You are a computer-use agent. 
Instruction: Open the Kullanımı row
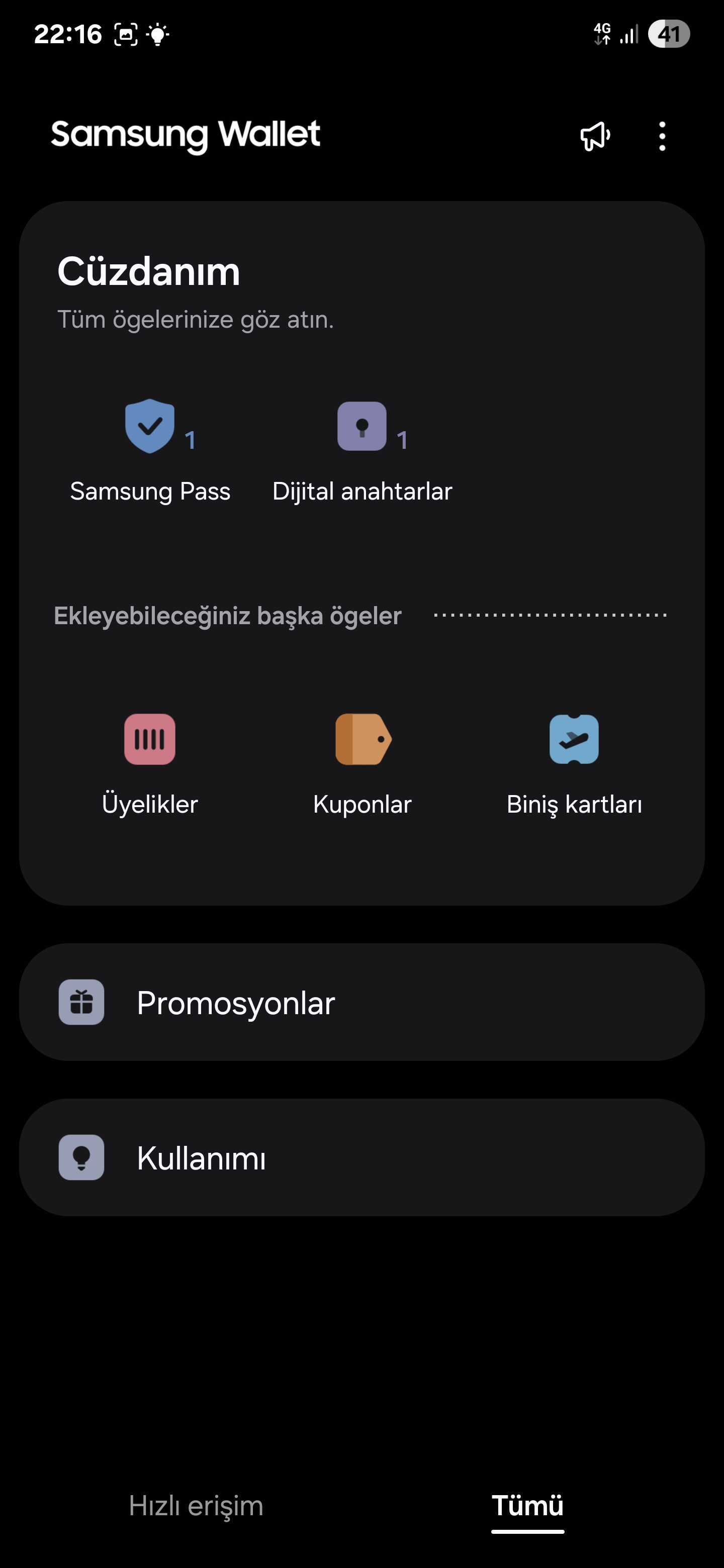(361, 1157)
